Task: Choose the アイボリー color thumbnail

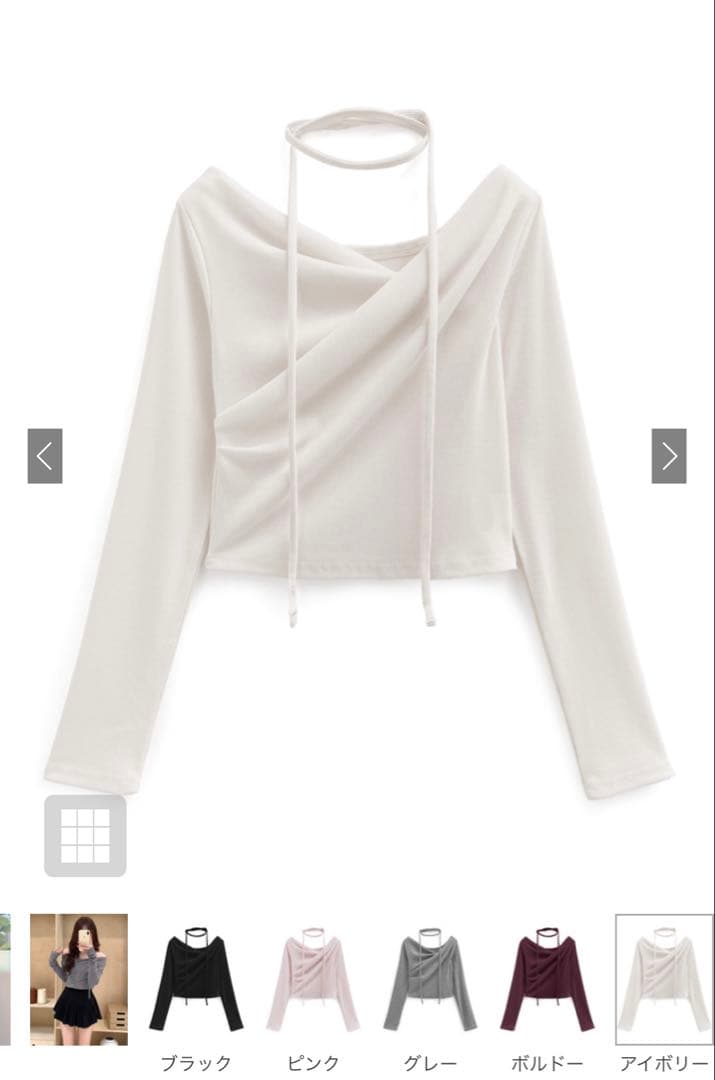Action: (664, 980)
